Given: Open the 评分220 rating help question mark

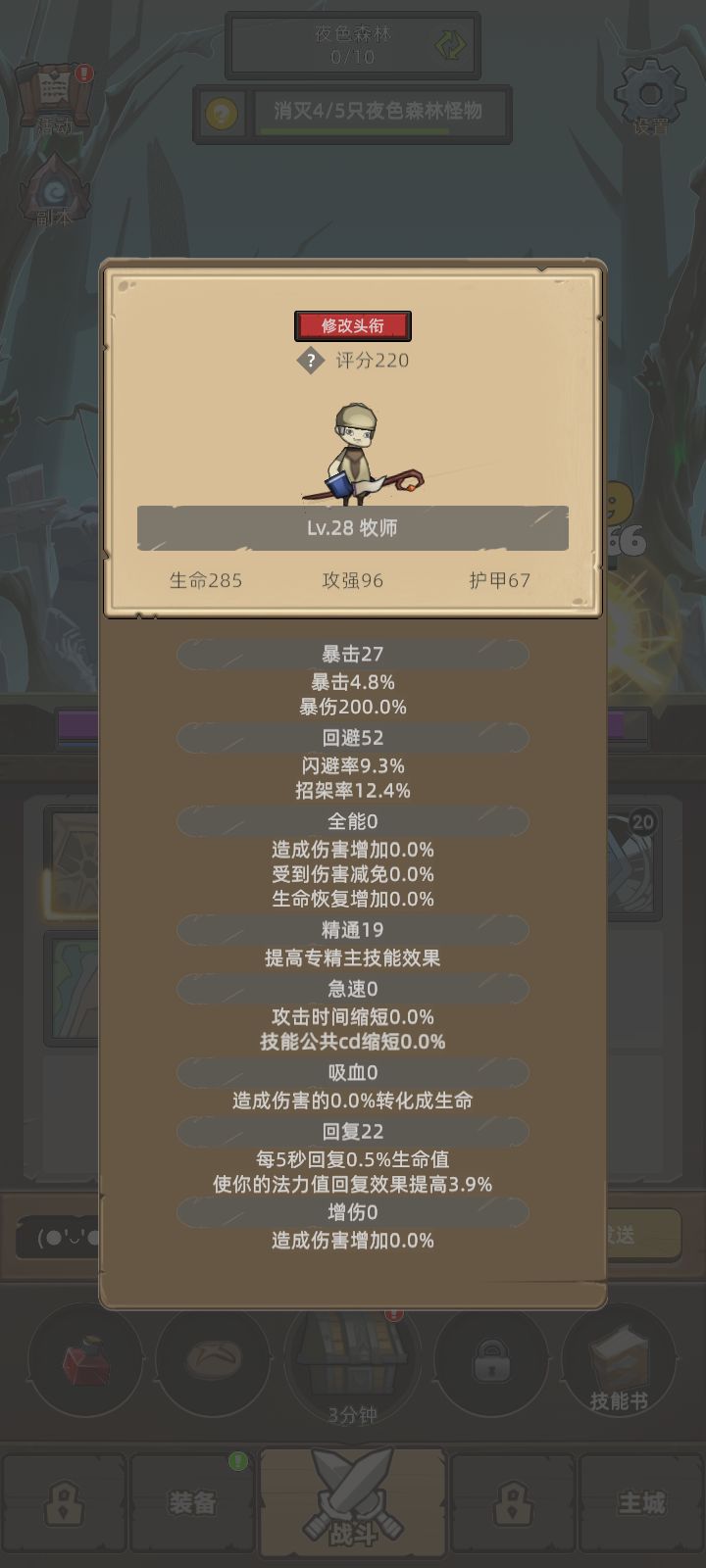Looking at the screenshot, I should click(x=310, y=361).
